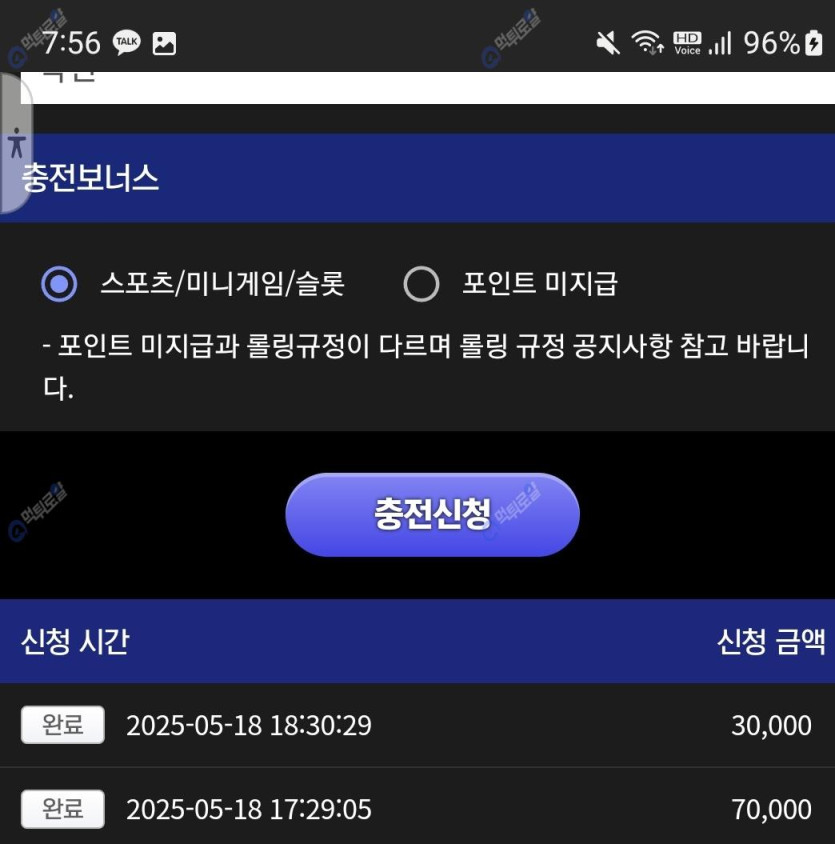Open the accessibility floating shortcut
Viewport: 835px width, 844px height.
(15, 143)
